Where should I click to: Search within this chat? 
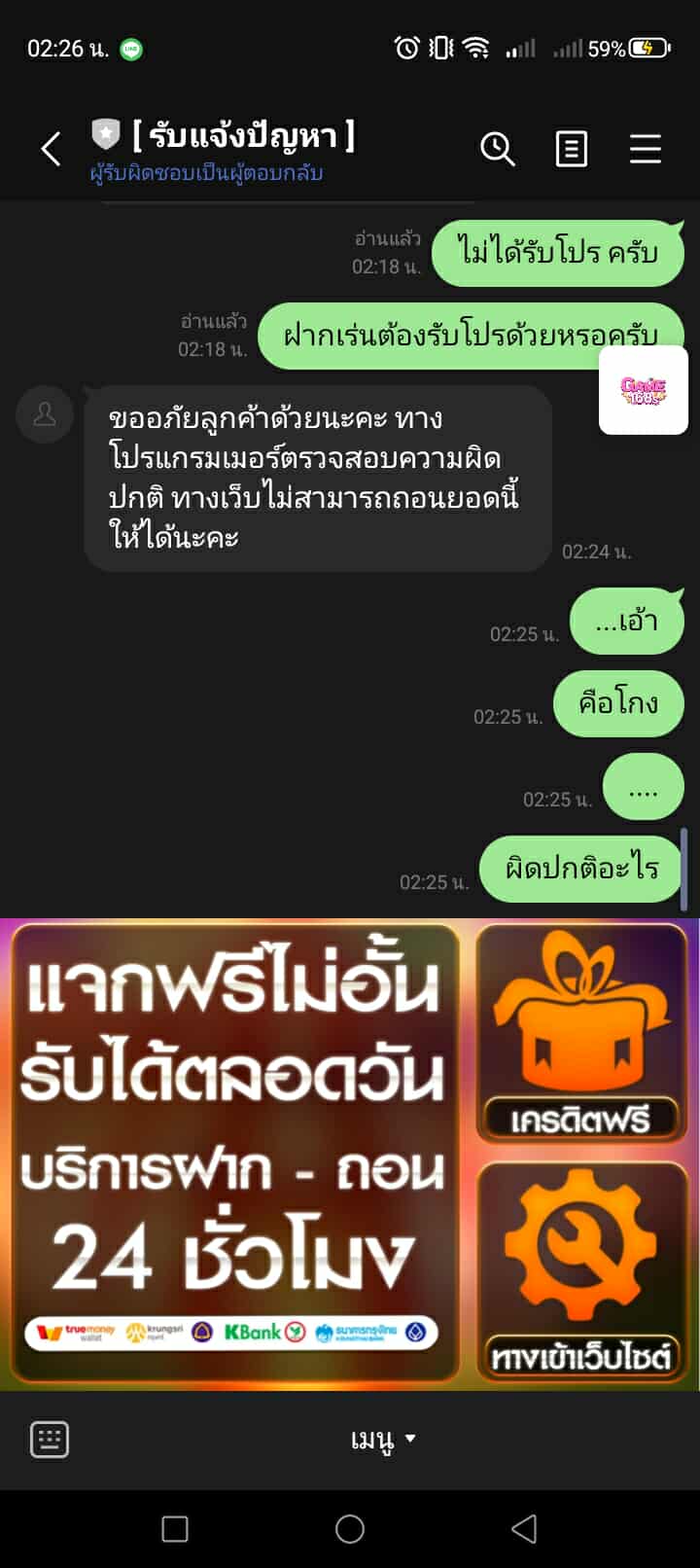[497, 149]
